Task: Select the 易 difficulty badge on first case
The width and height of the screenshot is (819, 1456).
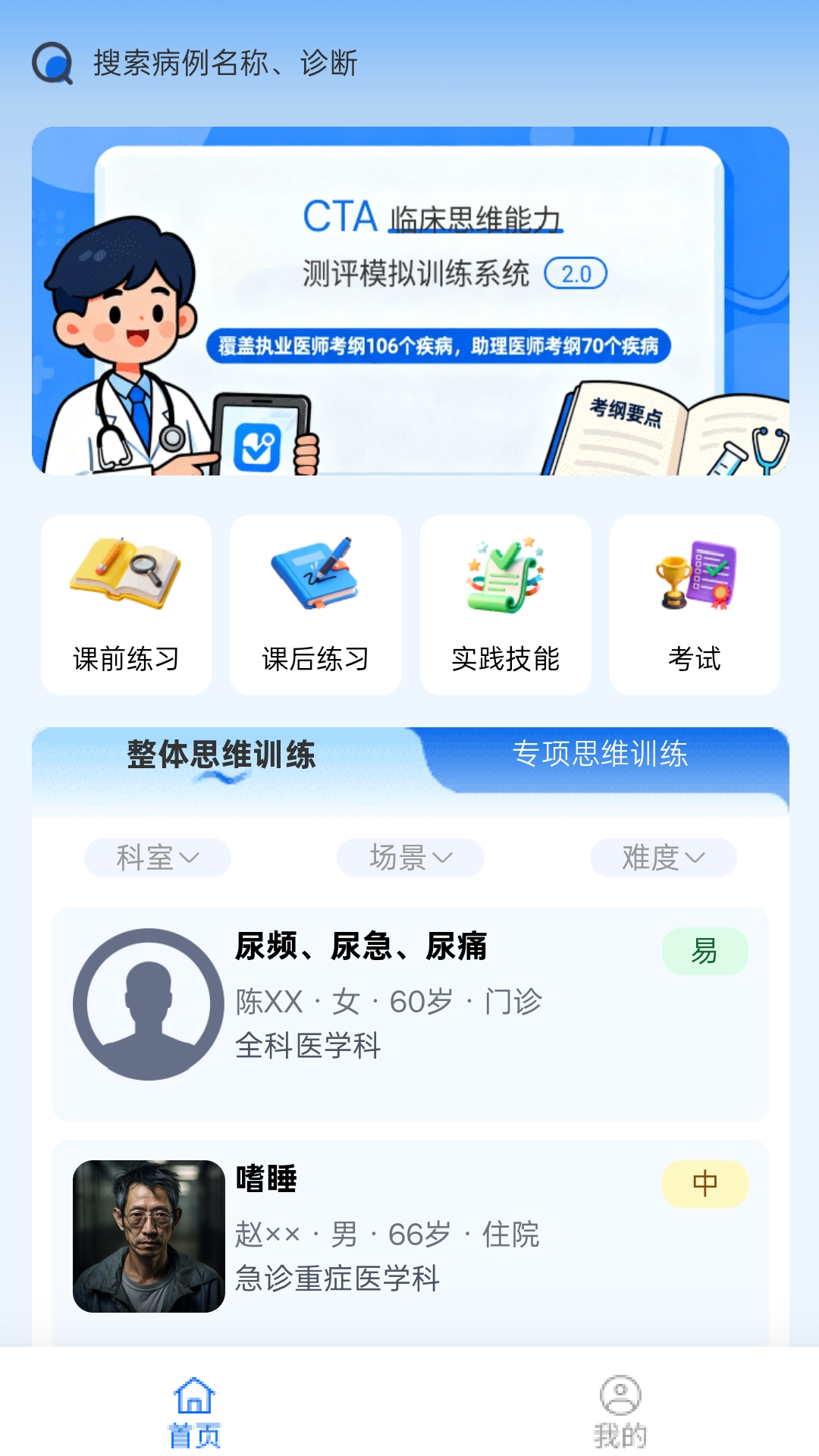Action: coord(704,949)
